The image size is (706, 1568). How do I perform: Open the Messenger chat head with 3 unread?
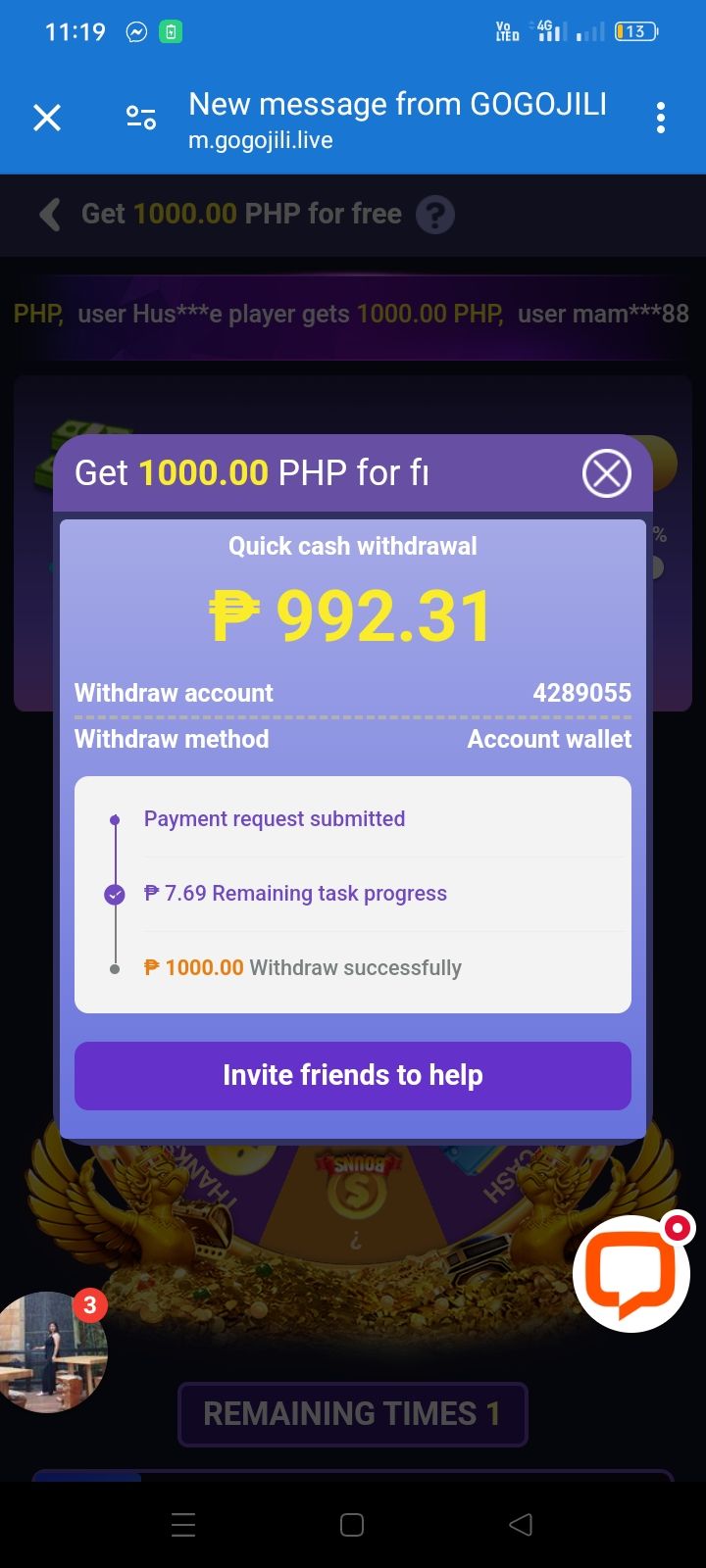click(x=51, y=1352)
